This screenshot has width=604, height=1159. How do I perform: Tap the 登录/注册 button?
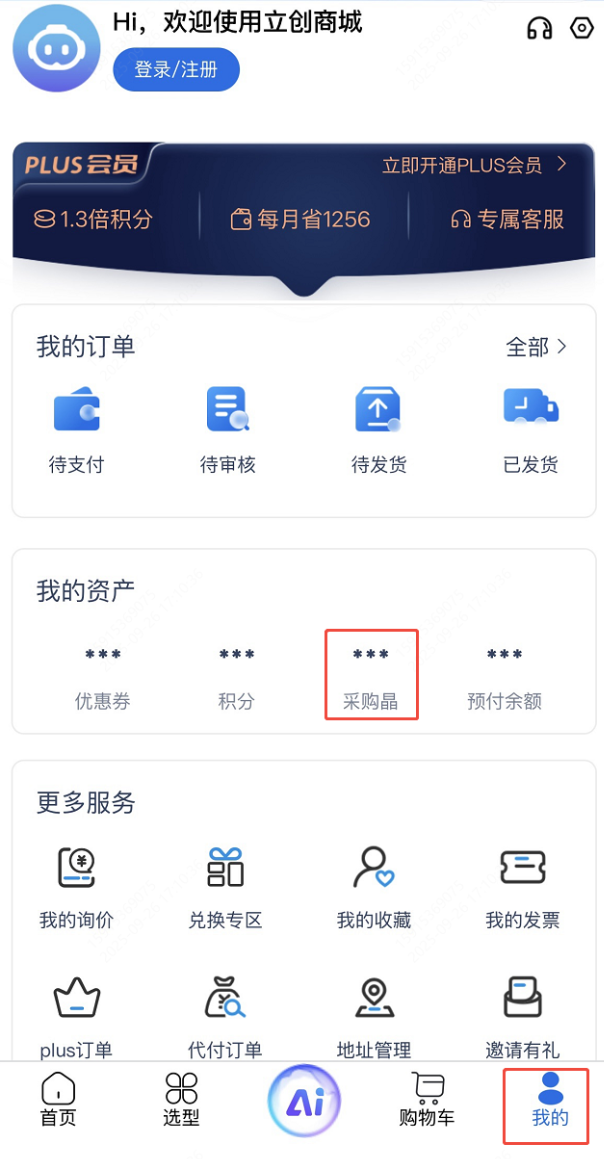(176, 70)
